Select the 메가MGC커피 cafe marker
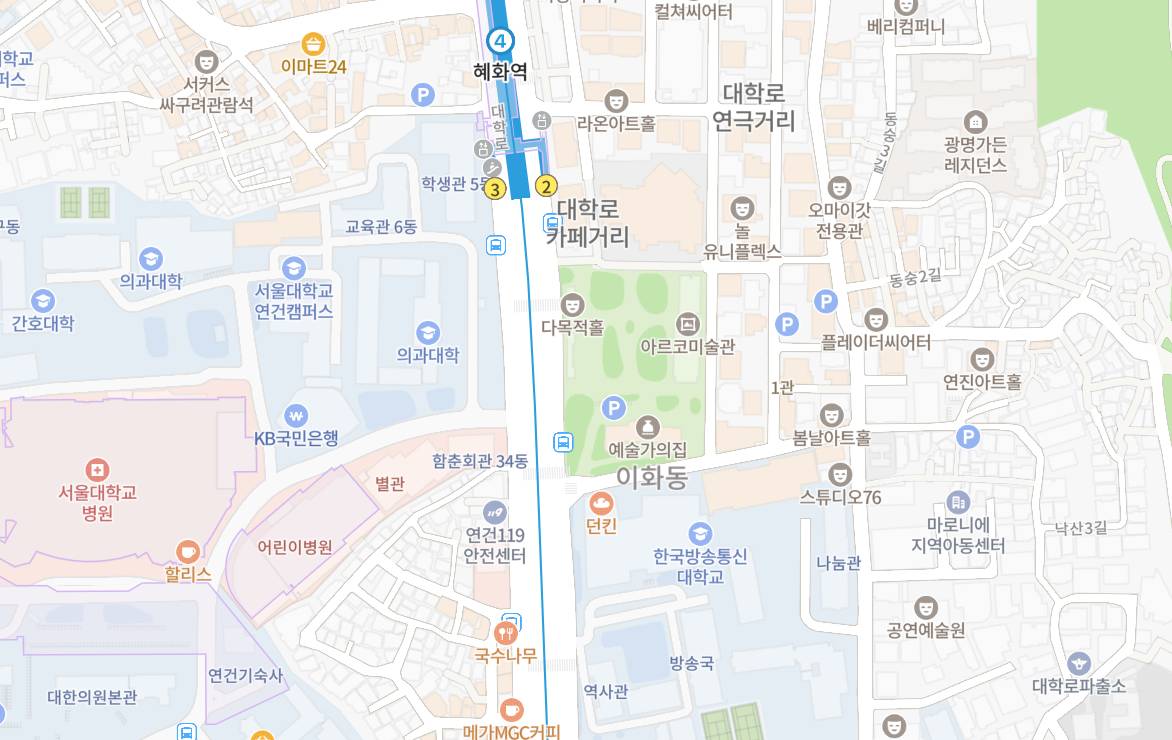 [511, 710]
